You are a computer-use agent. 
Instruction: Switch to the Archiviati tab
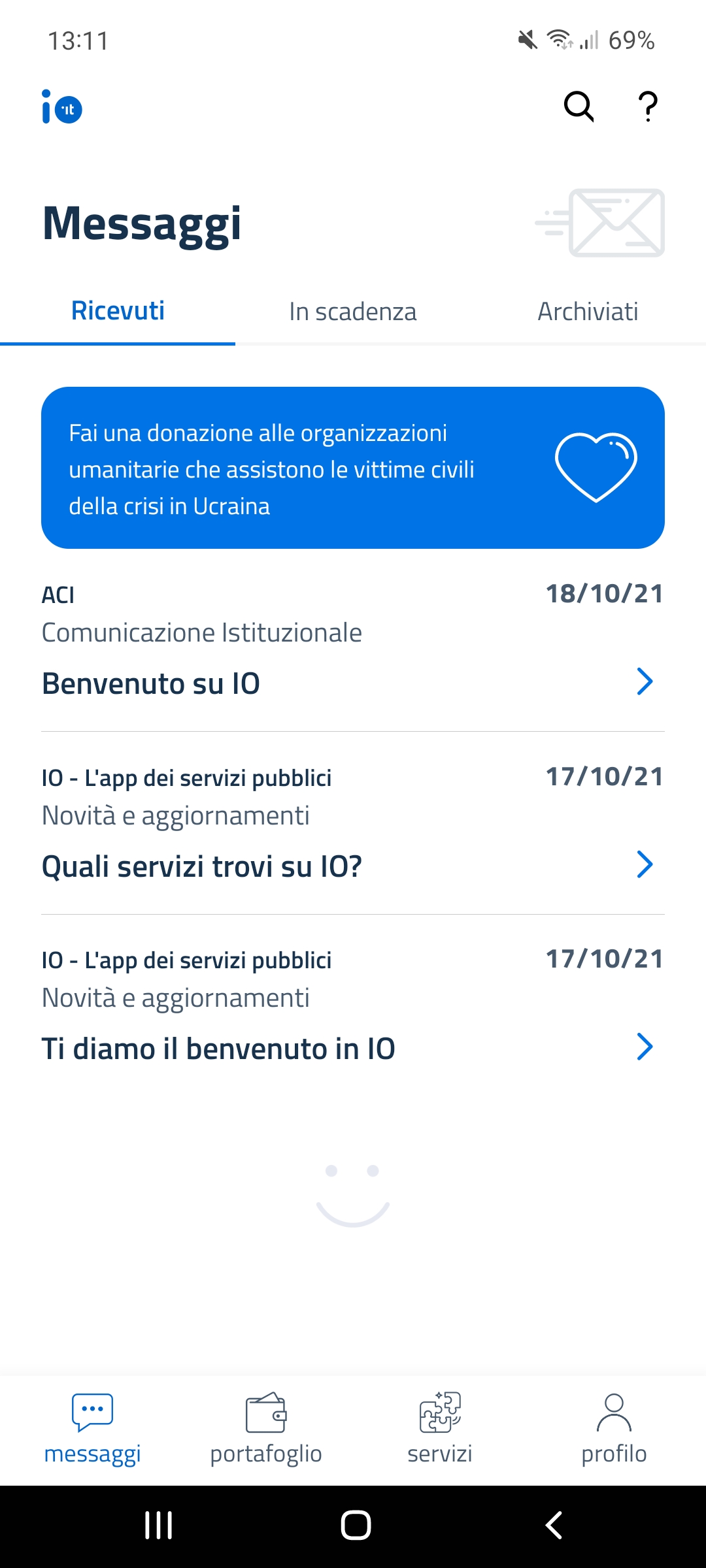click(588, 312)
